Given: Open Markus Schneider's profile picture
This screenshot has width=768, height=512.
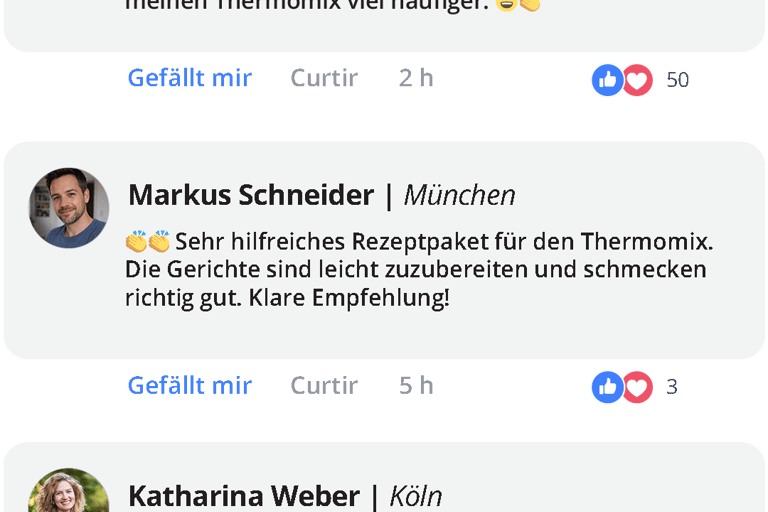Looking at the screenshot, I should pyautogui.click(x=69, y=208).
